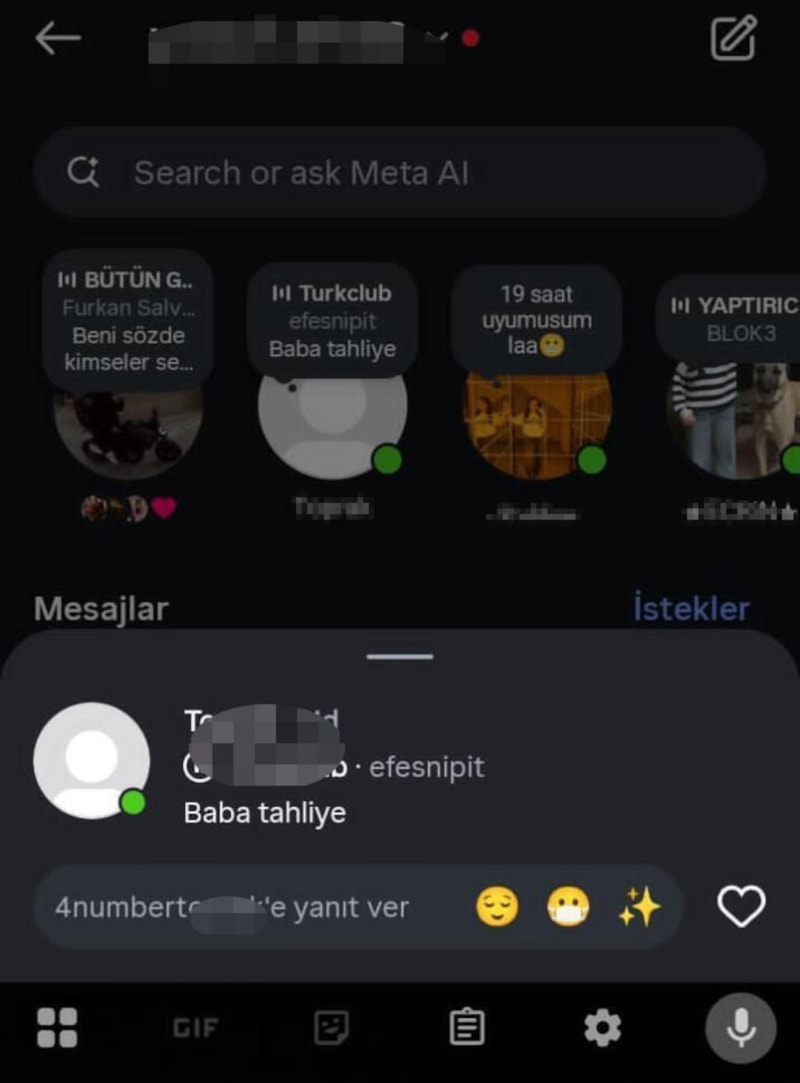Compose a new message with the pencil icon
This screenshot has width=800, height=1083.
pyautogui.click(x=733, y=39)
